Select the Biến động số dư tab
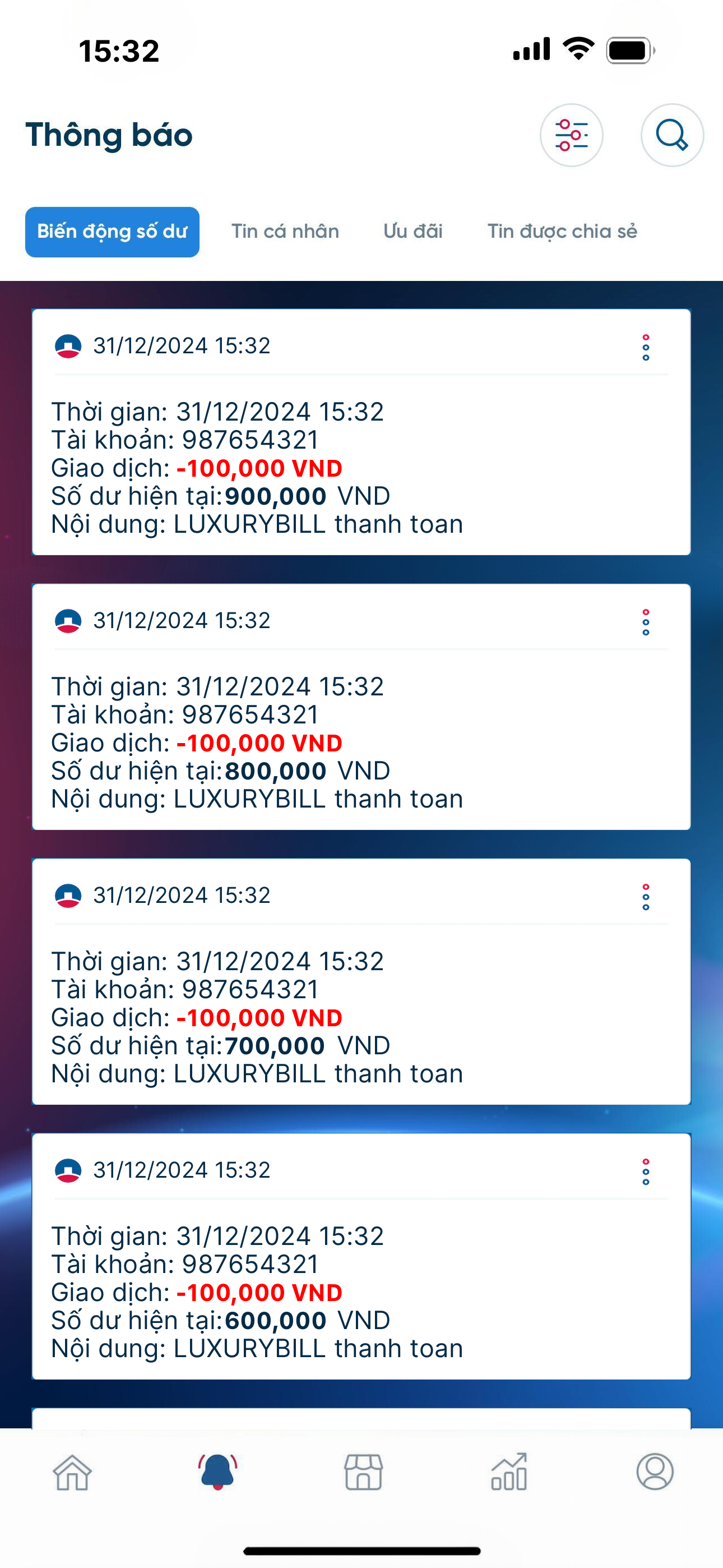The width and height of the screenshot is (723, 1568). pyautogui.click(x=112, y=232)
